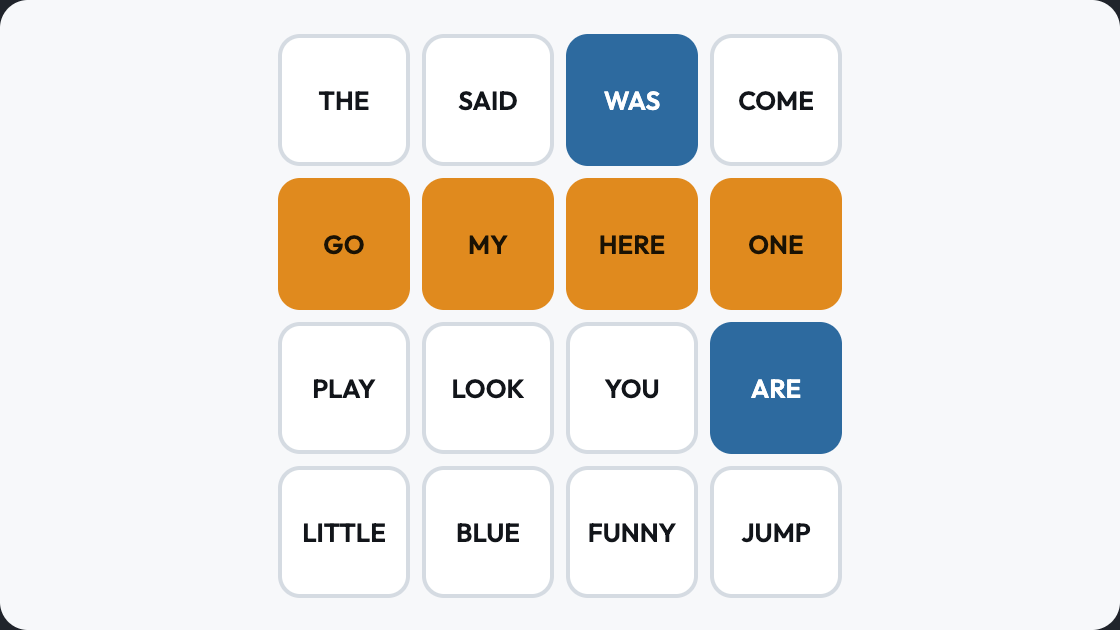Select the LOOK tile
Image resolution: width=1120 pixels, height=630 pixels.
tap(488, 388)
